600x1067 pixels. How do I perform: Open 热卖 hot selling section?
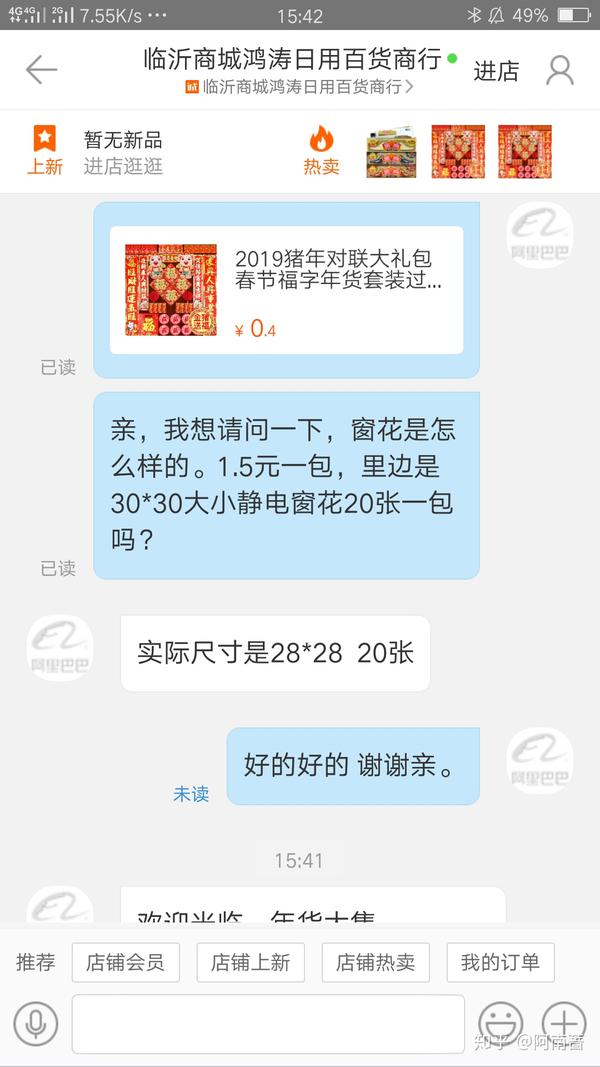[x=321, y=151]
